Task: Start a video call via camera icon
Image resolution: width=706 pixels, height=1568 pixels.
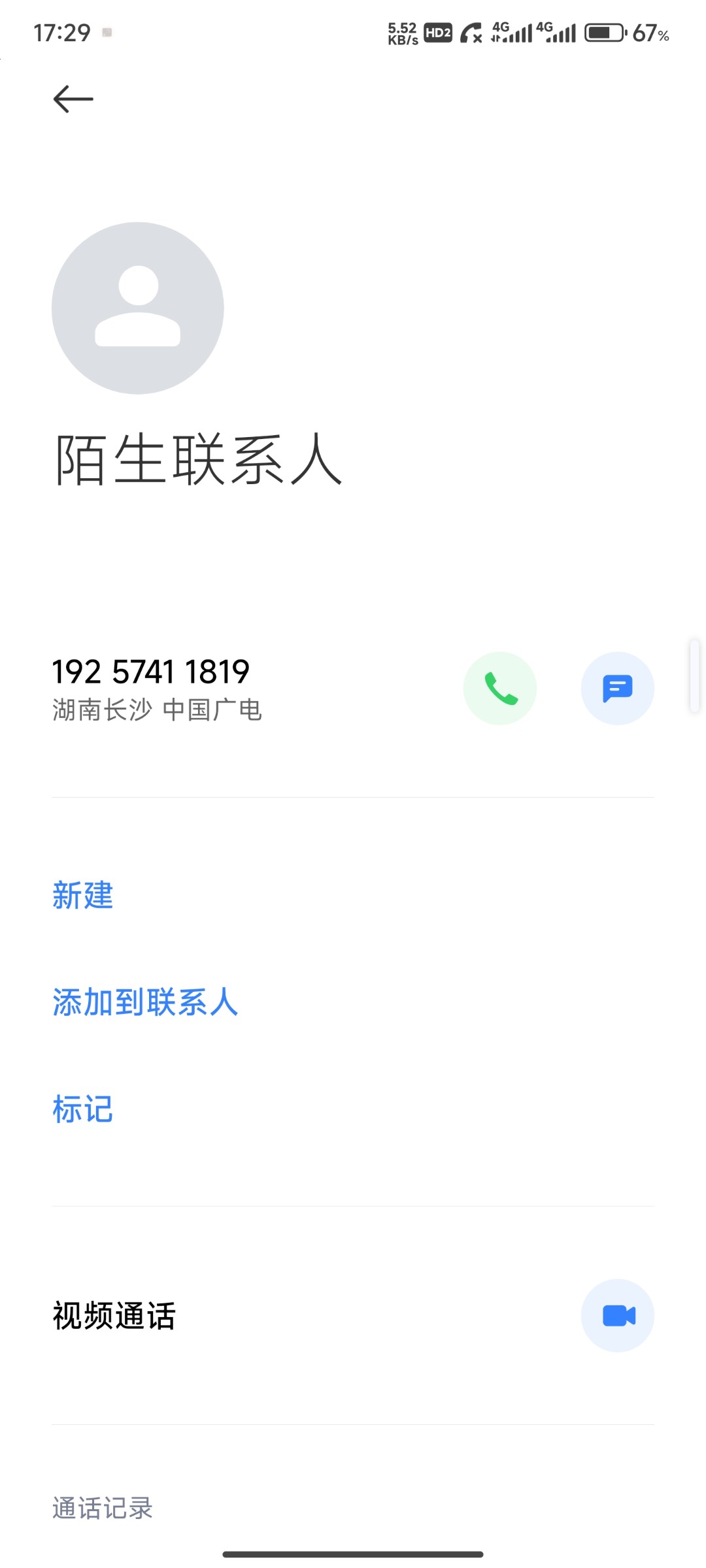Action: coord(618,1315)
